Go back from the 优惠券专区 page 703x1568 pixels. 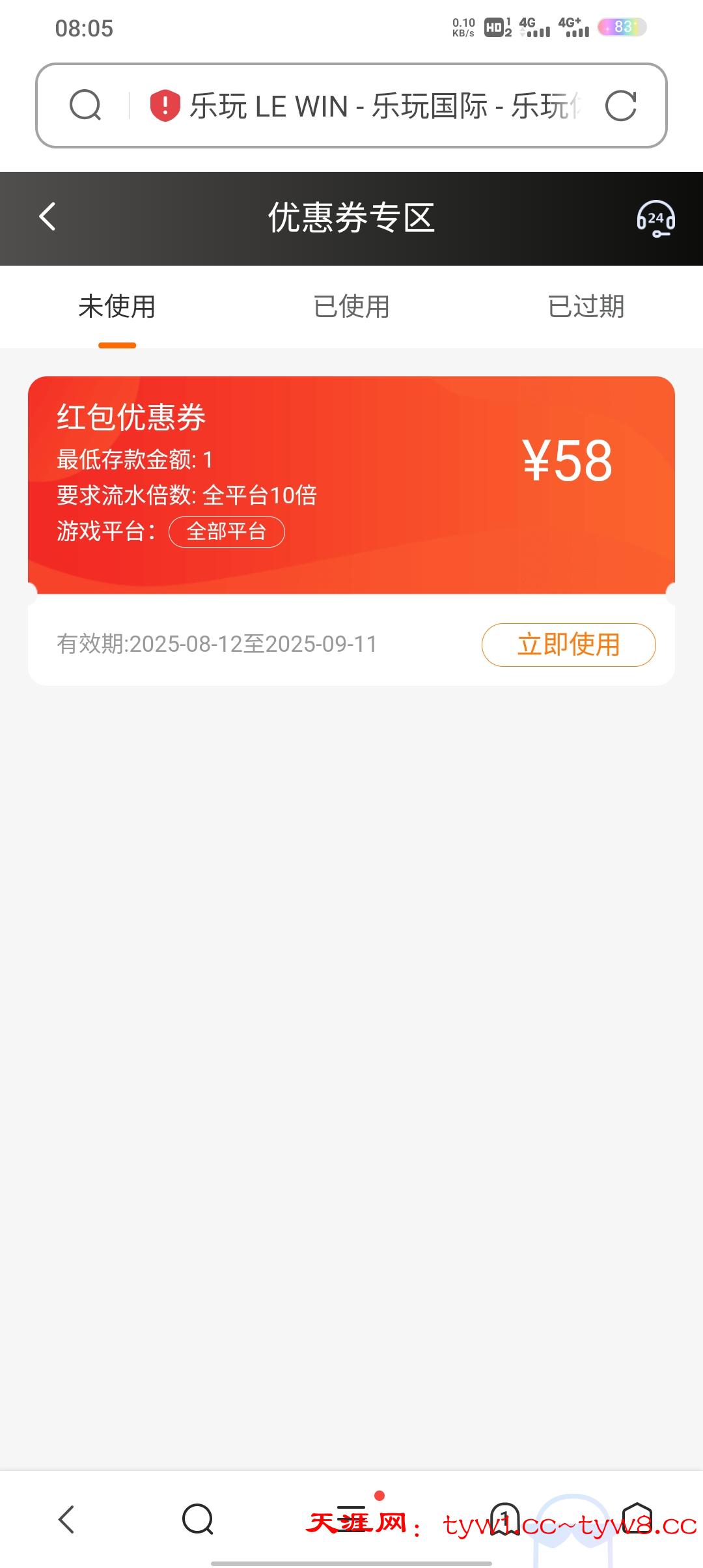[48, 217]
